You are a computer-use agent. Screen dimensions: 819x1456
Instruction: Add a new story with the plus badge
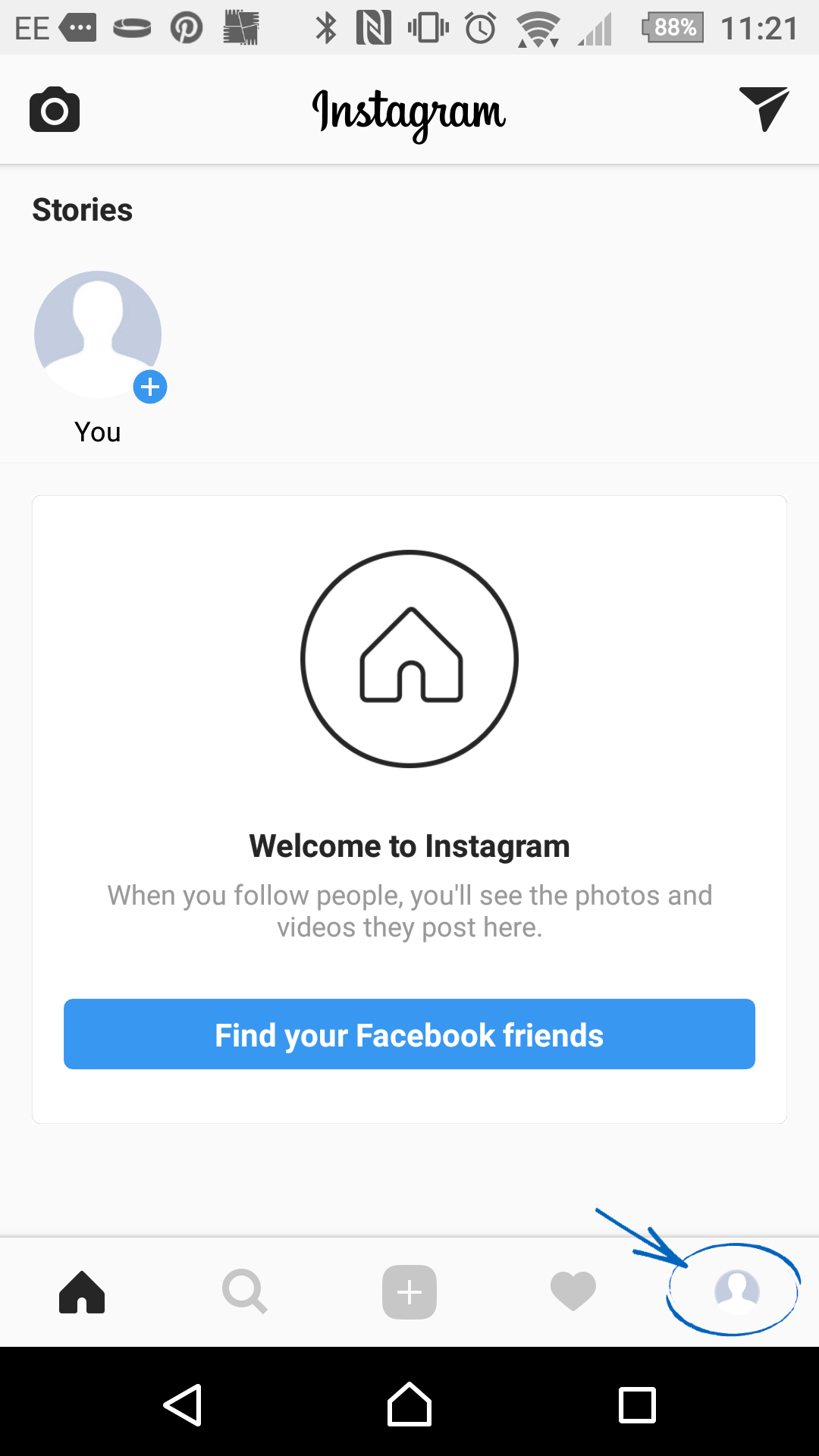(150, 387)
